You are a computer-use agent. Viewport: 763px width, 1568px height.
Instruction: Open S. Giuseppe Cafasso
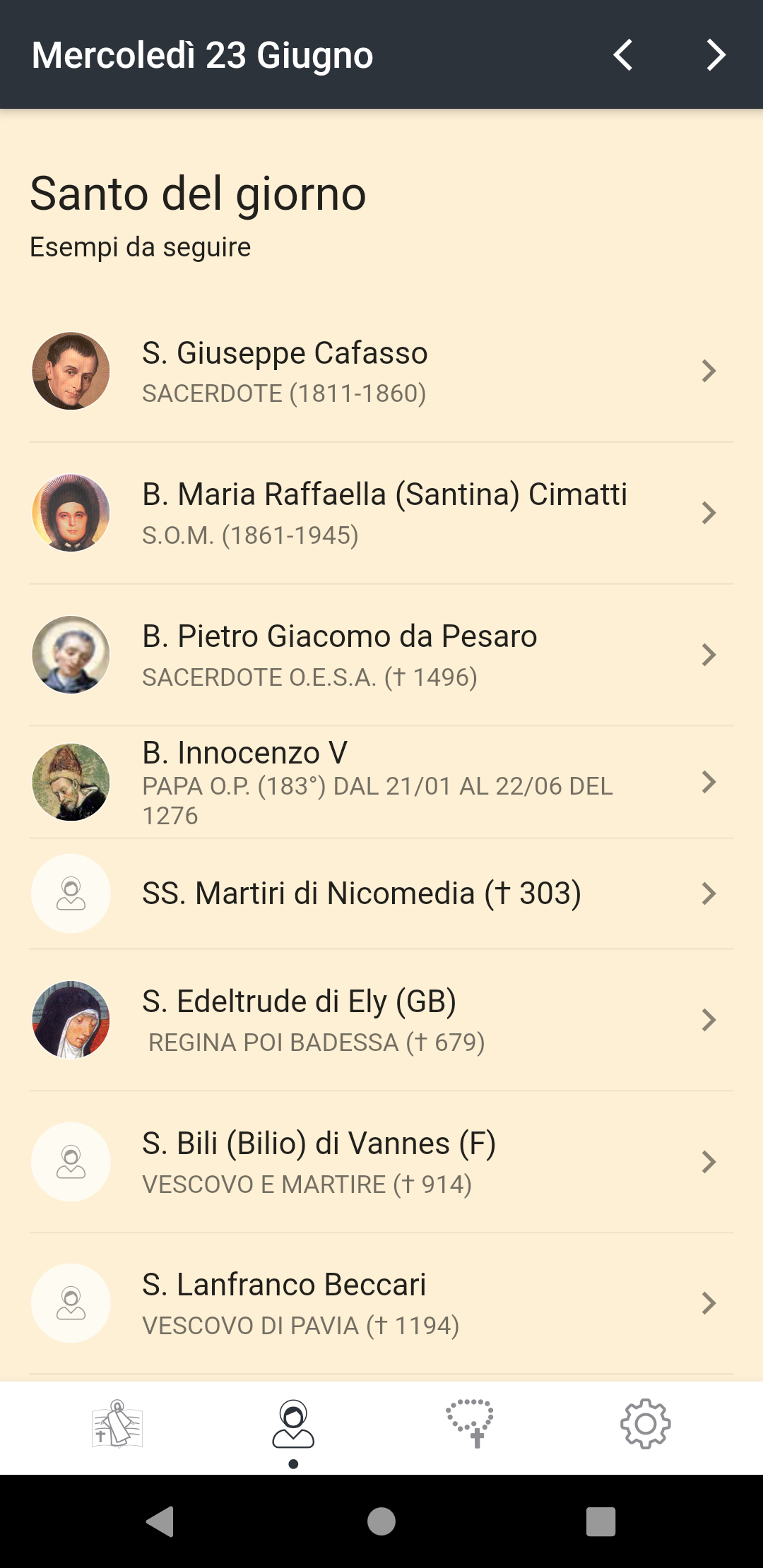pyautogui.click(x=381, y=372)
